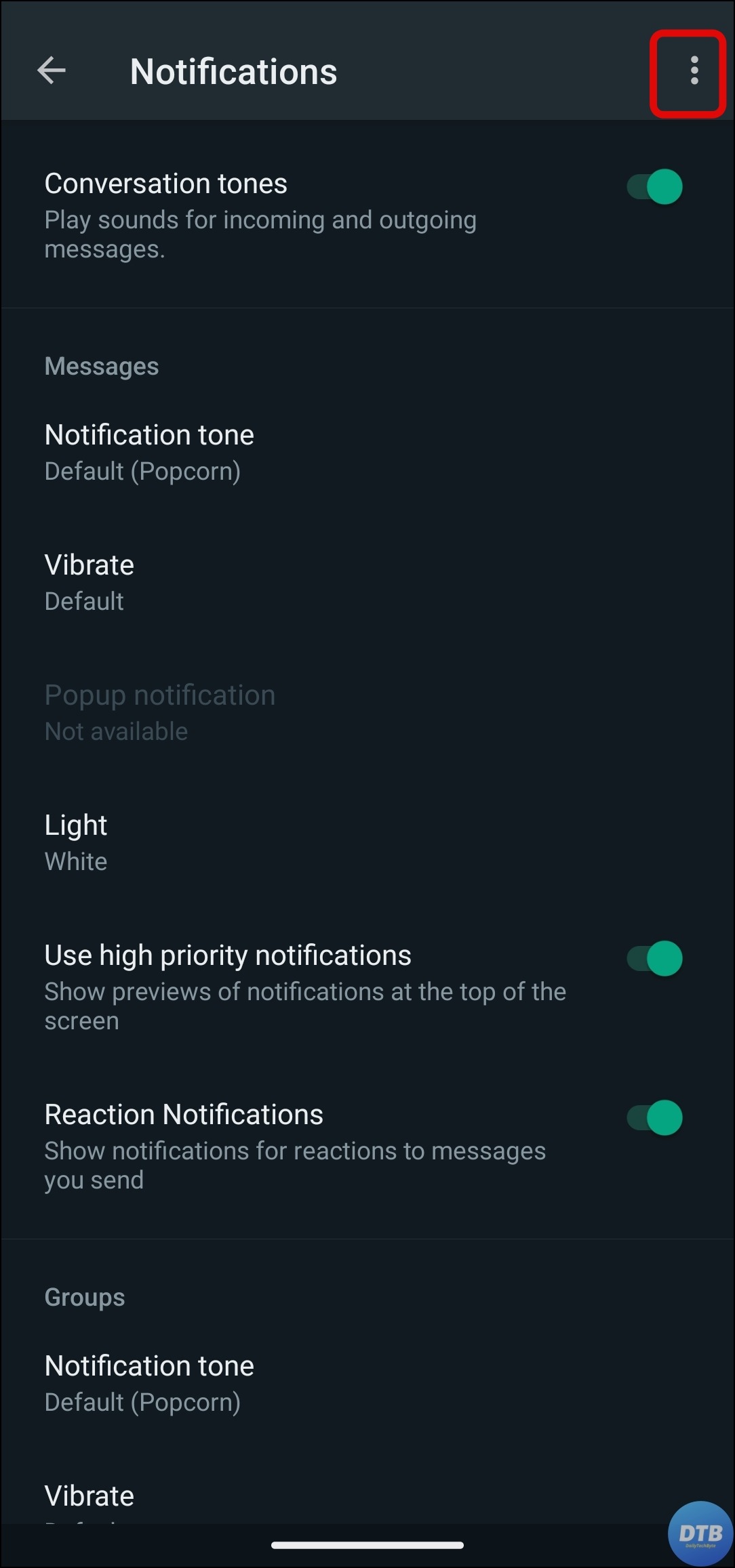Disable Use high priority notifications
735x1568 pixels.
coord(654,958)
